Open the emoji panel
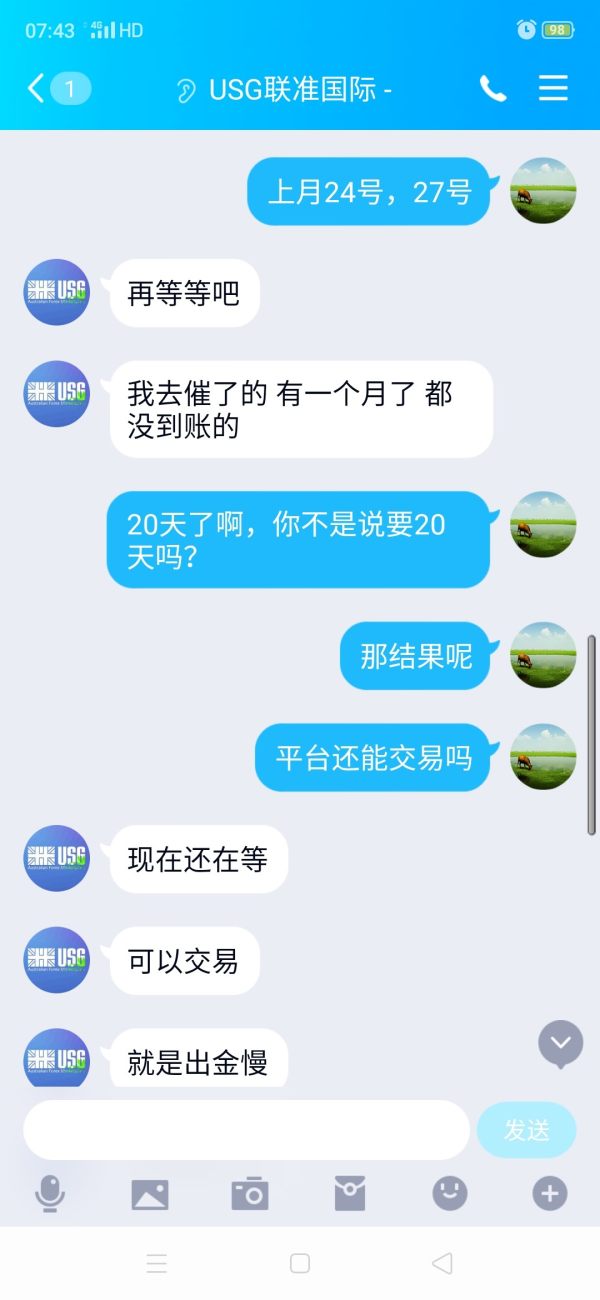600x1300 pixels. click(450, 1193)
